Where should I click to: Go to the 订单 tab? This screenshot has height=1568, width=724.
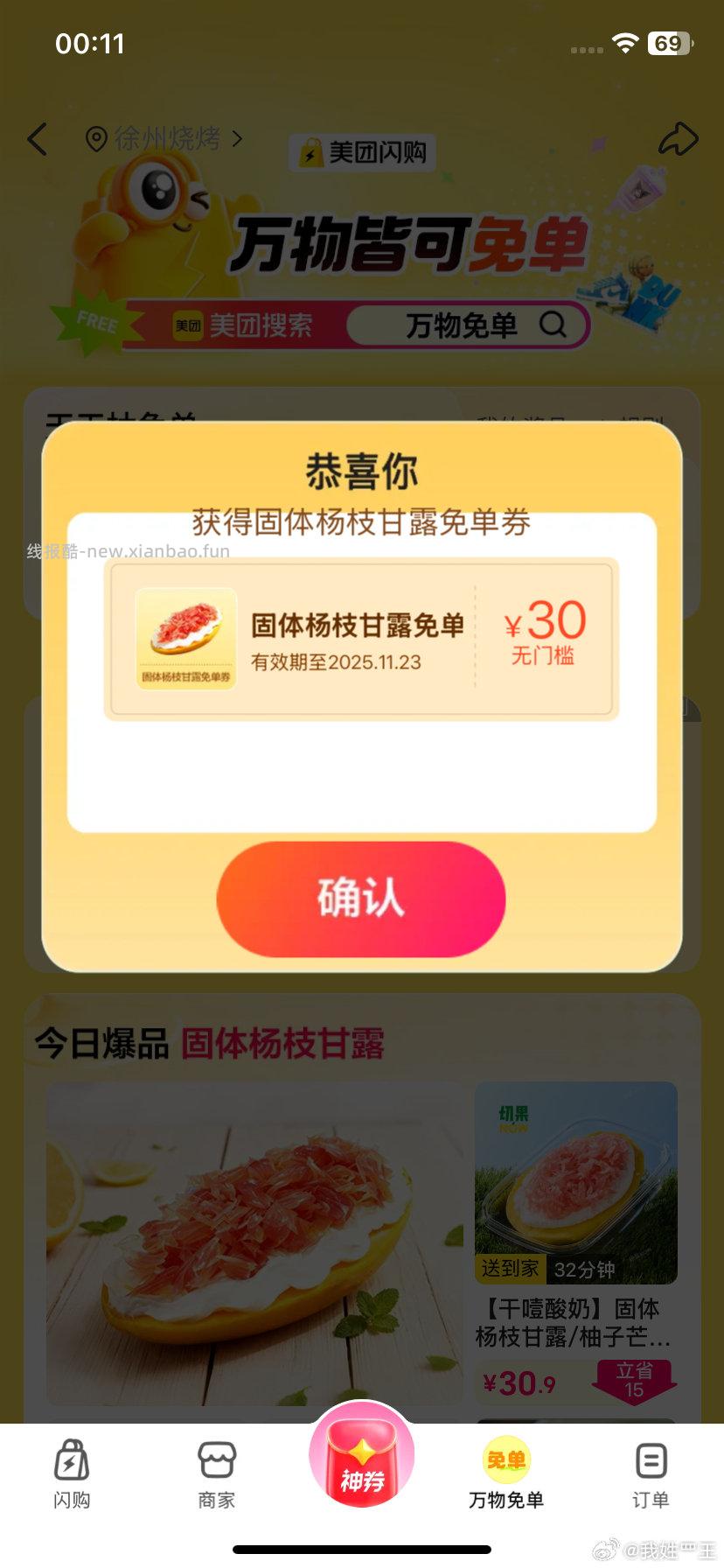(651, 1473)
